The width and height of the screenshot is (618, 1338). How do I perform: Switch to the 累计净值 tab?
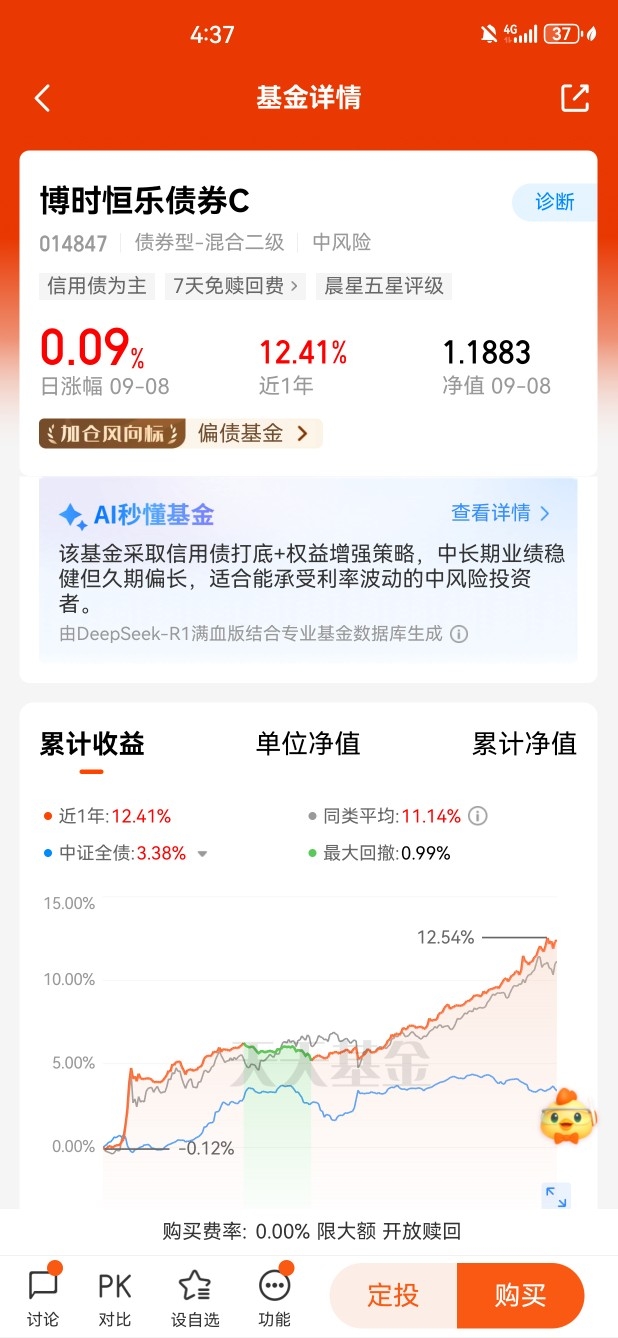(x=524, y=744)
